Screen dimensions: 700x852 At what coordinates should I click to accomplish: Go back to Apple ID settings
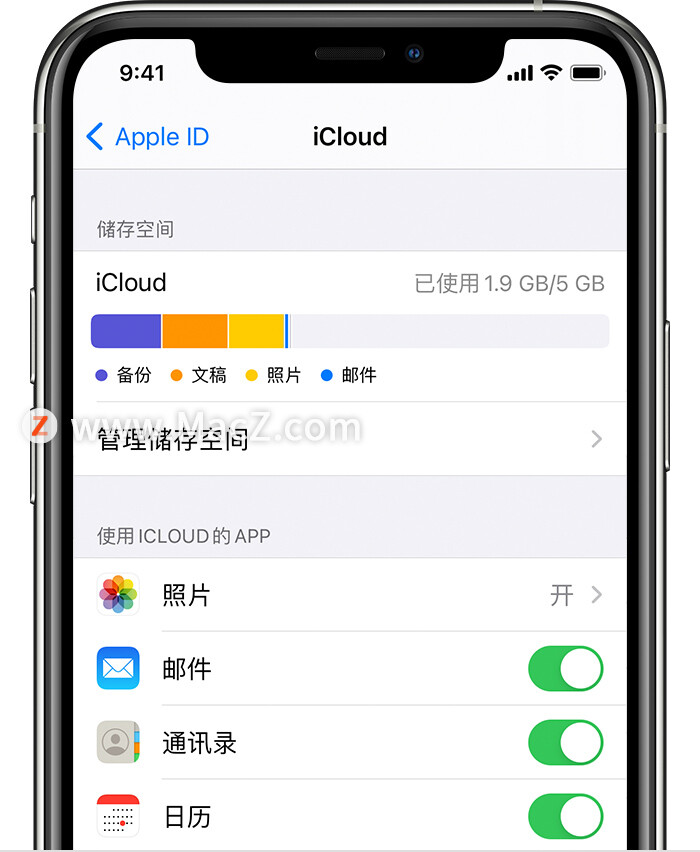tap(147, 137)
